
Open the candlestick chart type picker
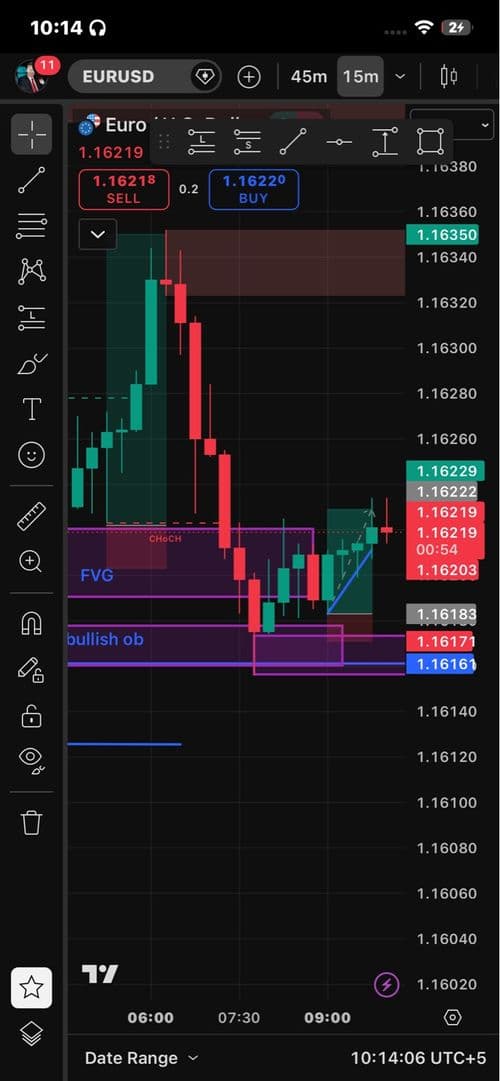coord(449,77)
